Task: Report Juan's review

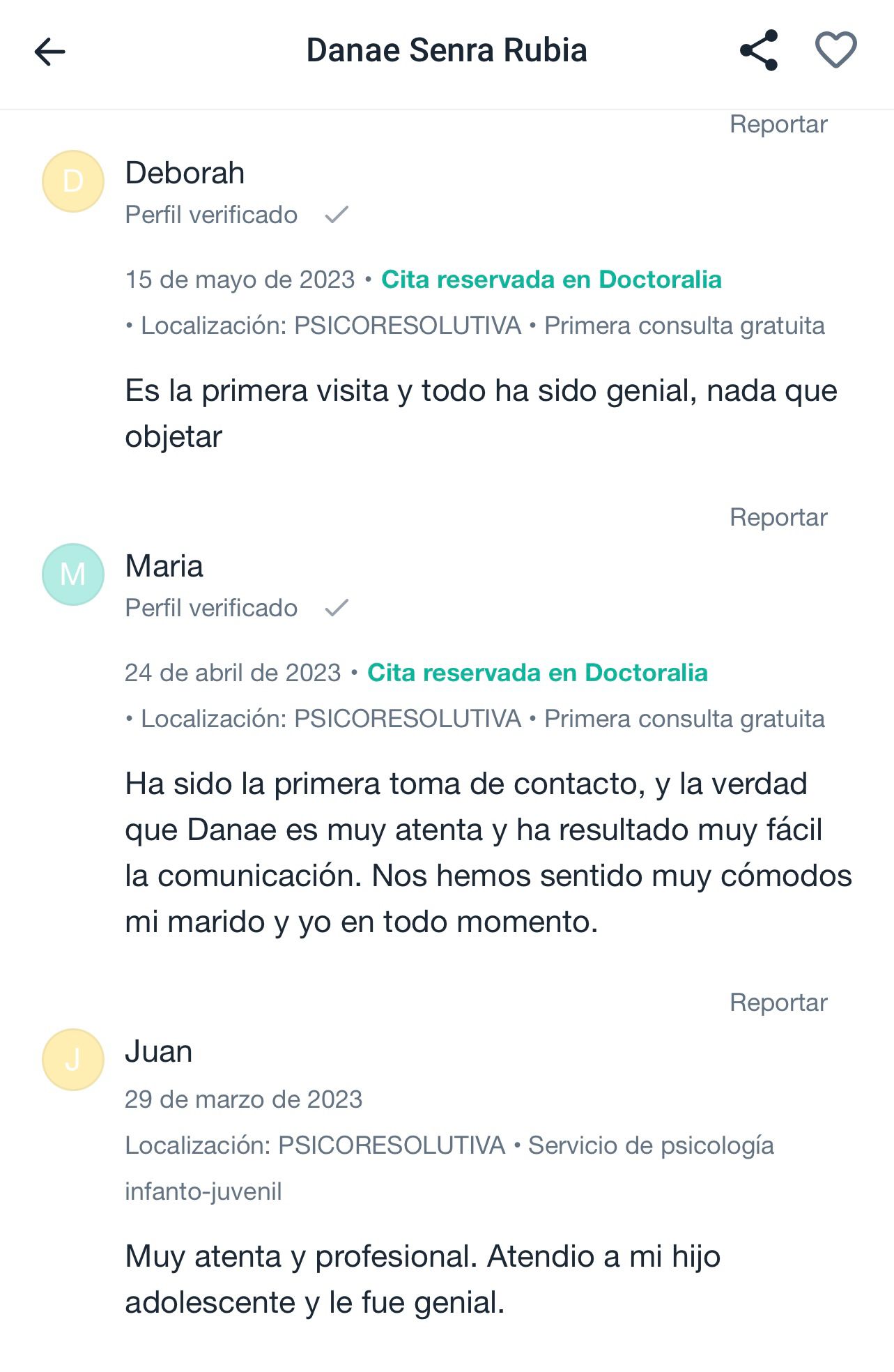Action: click(x=778, y=1003)
